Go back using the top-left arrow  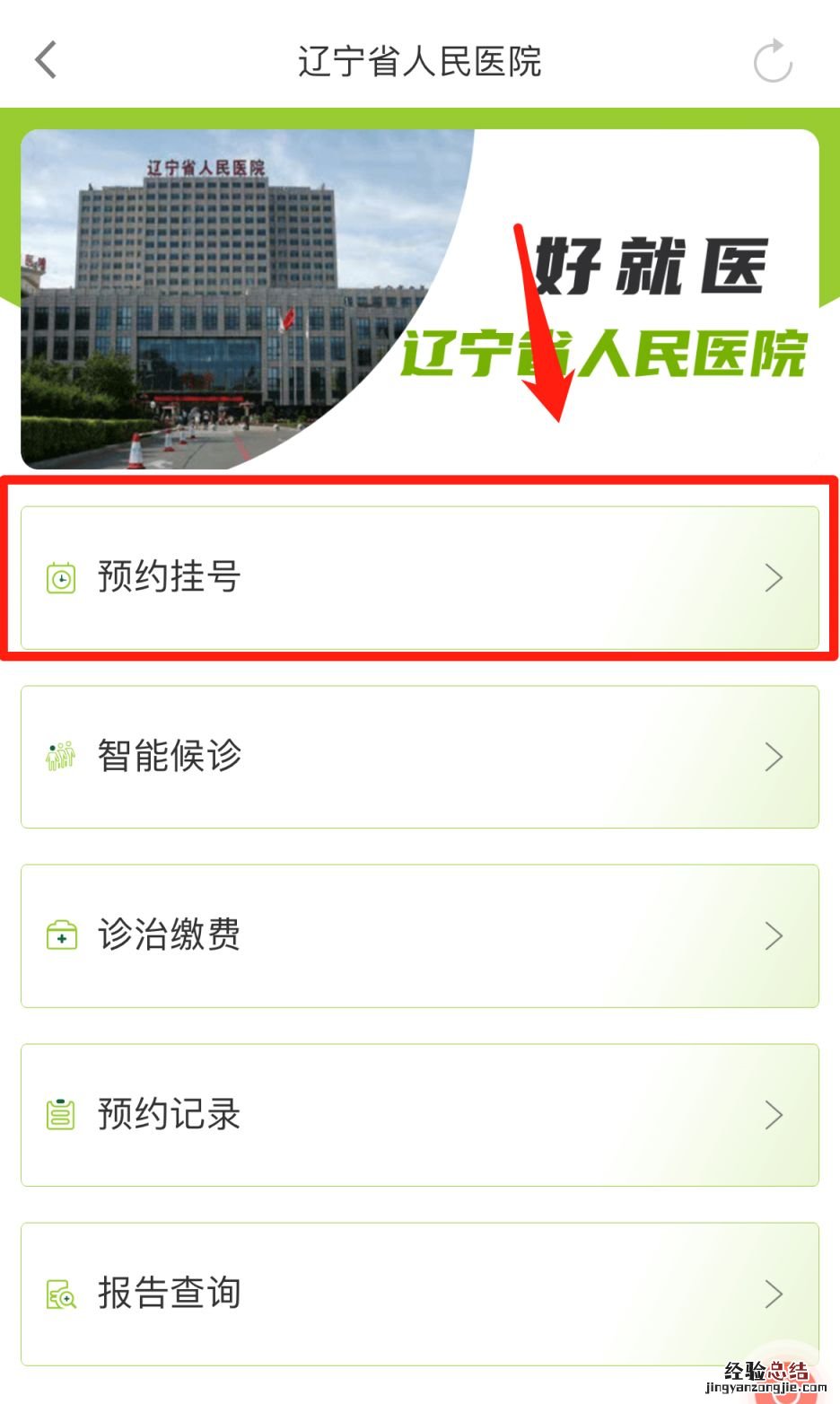(47, 61)
